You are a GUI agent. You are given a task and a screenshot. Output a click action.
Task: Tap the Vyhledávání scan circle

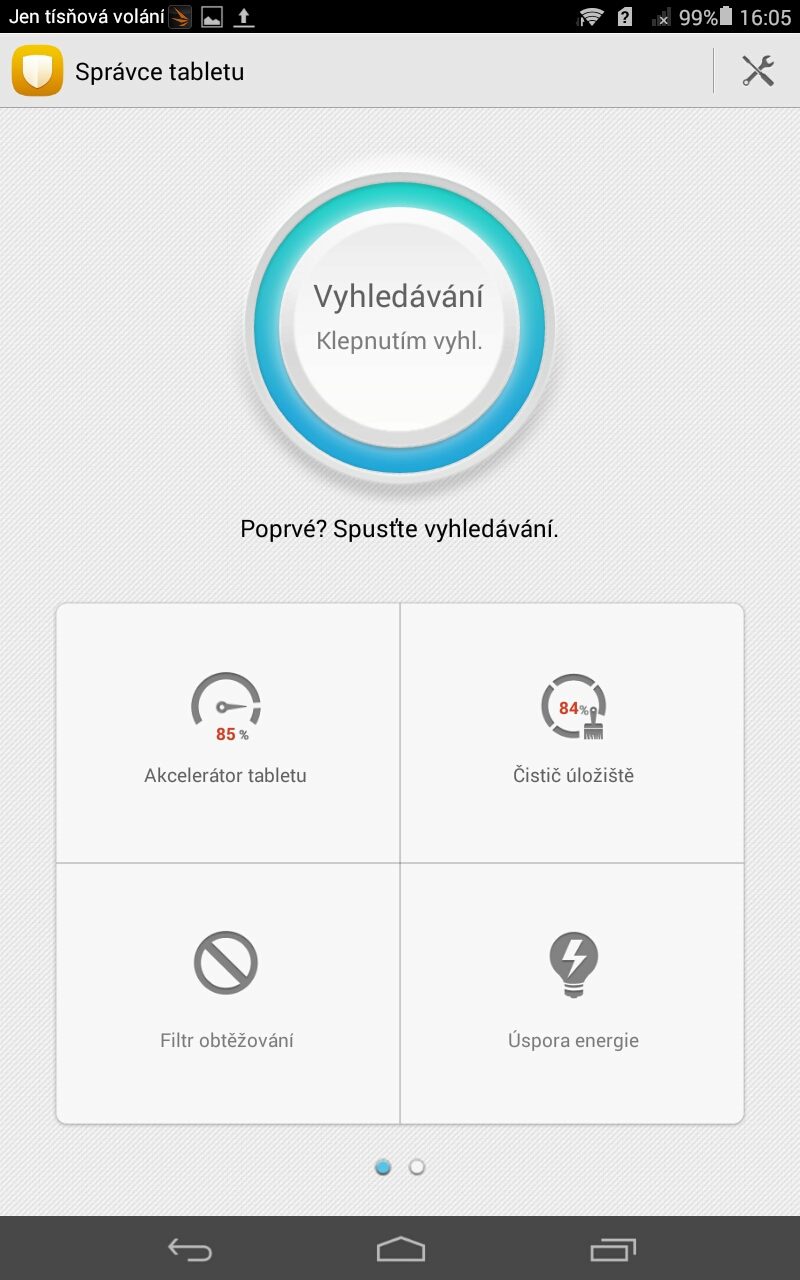point(399,320)
